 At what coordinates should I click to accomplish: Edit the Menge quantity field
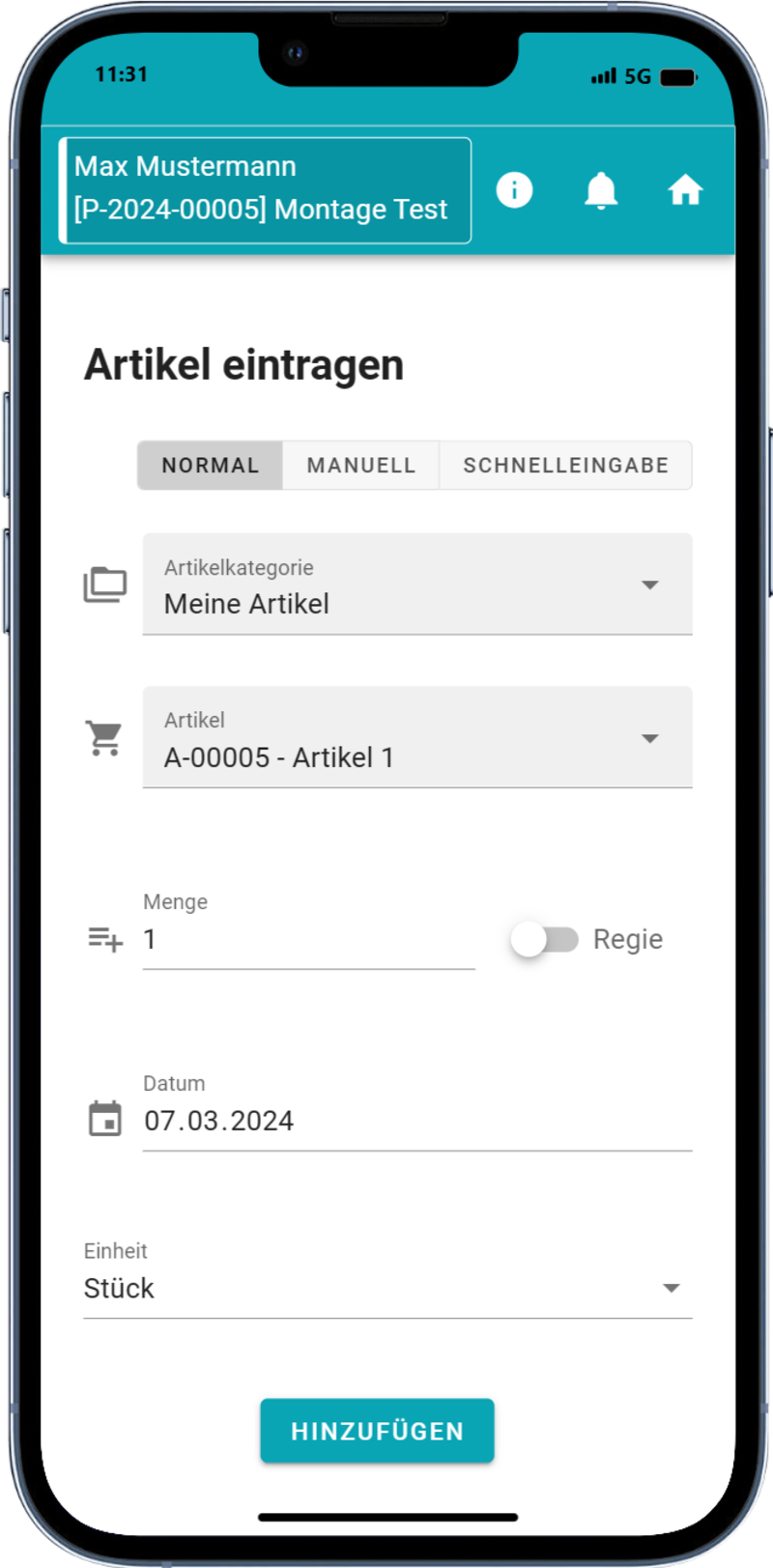pyautogui.click(x=307, y=939)
